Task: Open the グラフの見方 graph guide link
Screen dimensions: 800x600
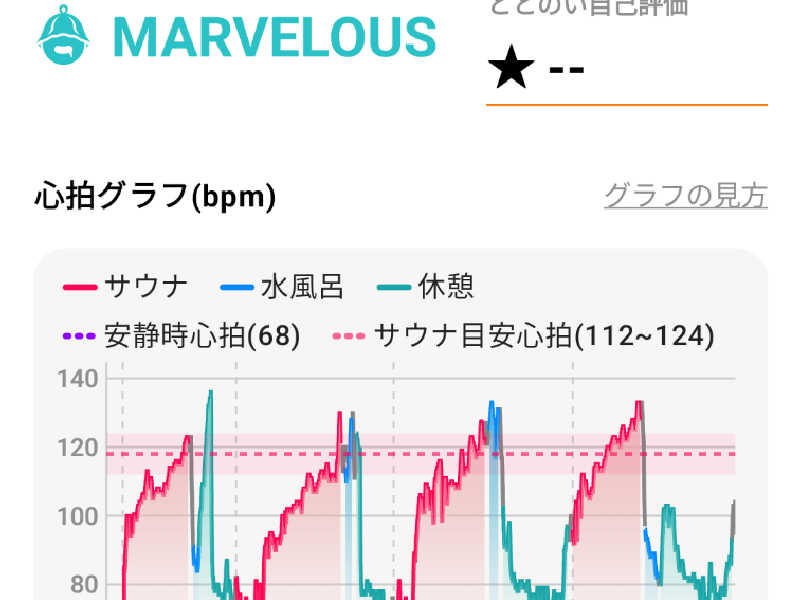Action: click(x=685, y=195)
